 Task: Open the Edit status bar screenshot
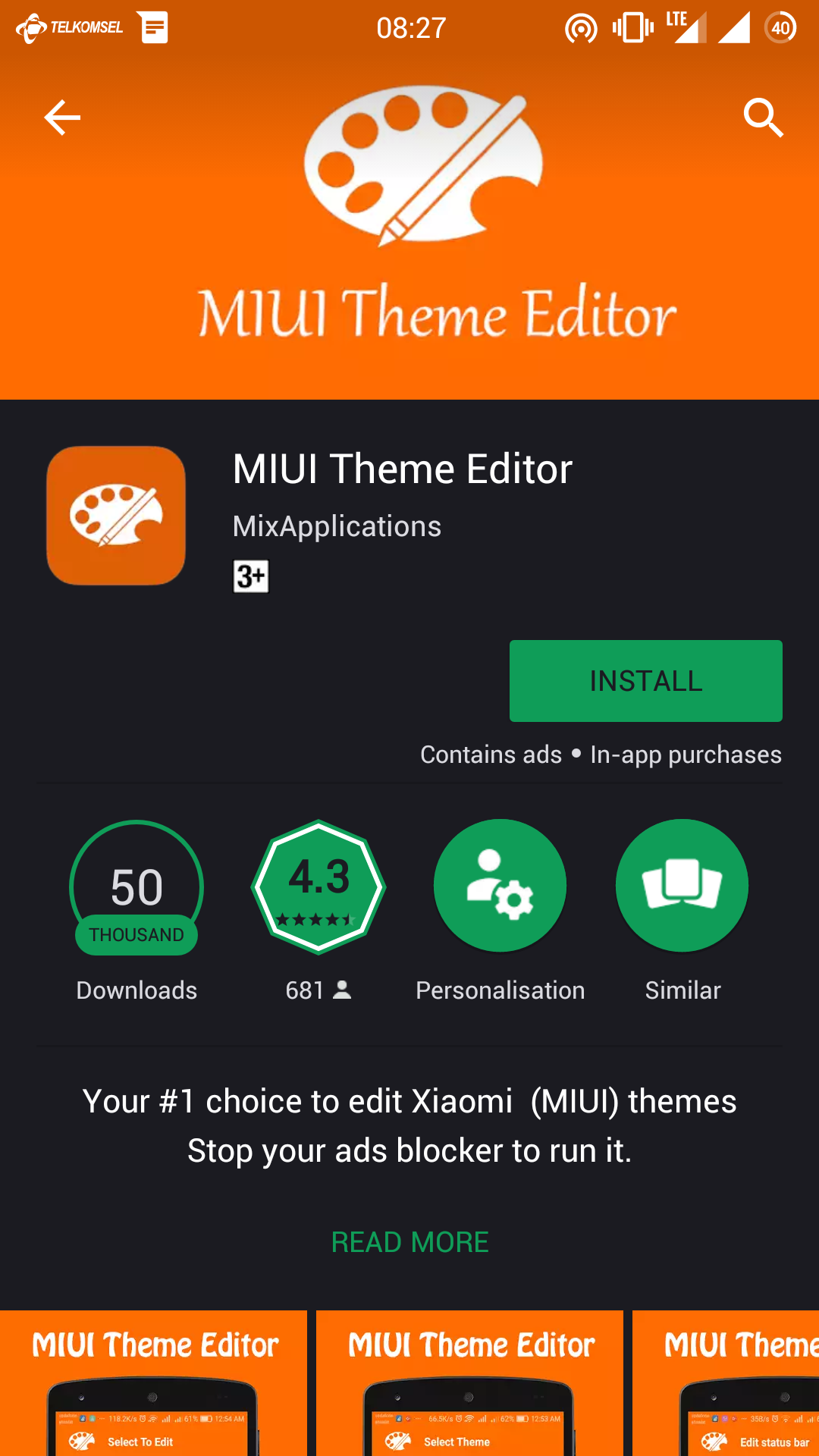[726, 1384]
